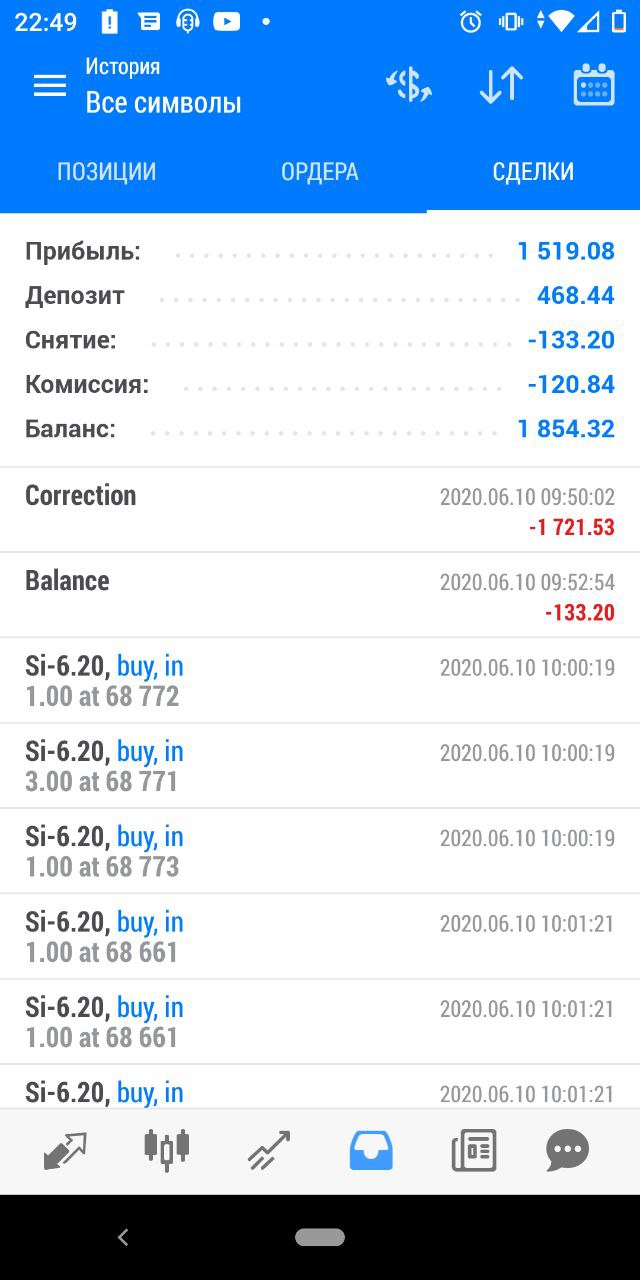Go to the News tab
The height and width of the screenshot is (1280, 640).
click(x=473, y=1151)
